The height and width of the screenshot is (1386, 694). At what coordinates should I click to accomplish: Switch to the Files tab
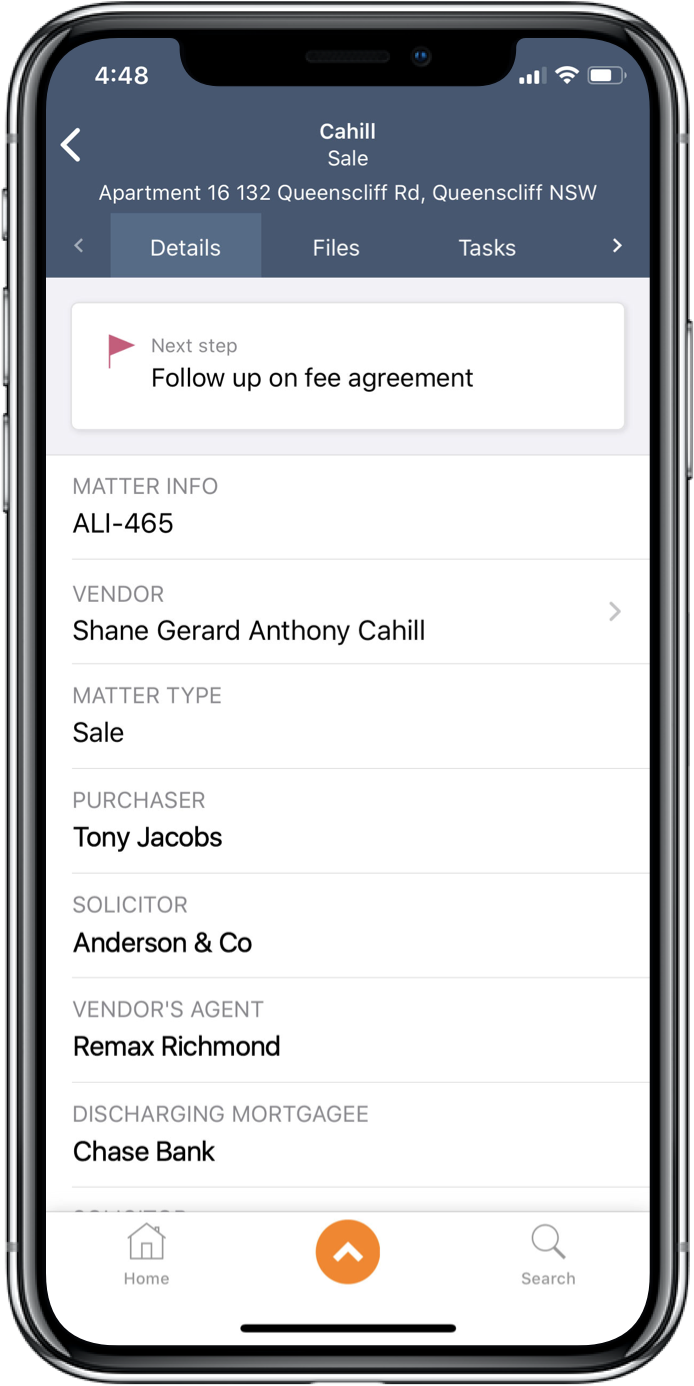point(336,248)
